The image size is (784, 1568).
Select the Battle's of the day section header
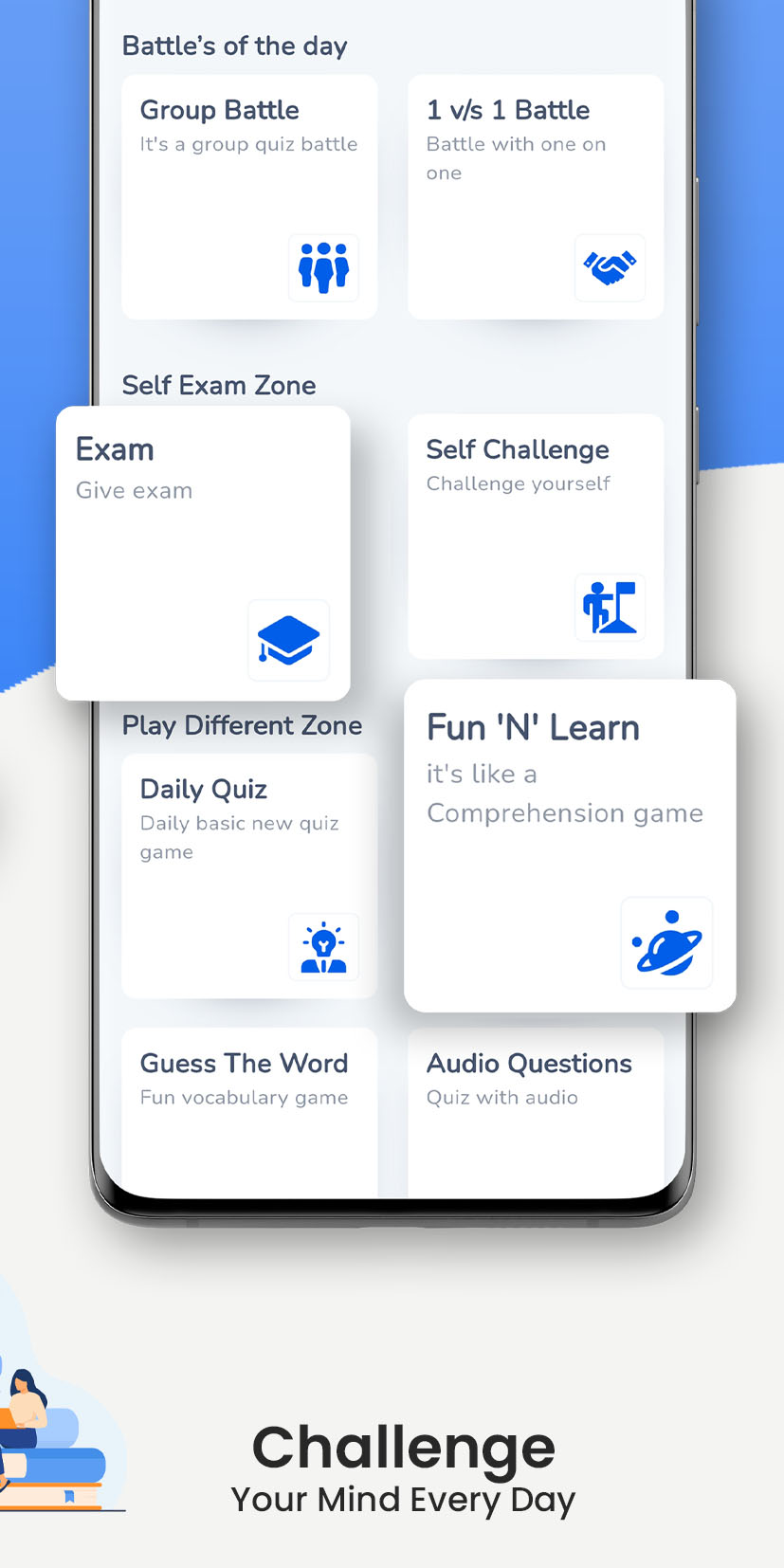235,46
